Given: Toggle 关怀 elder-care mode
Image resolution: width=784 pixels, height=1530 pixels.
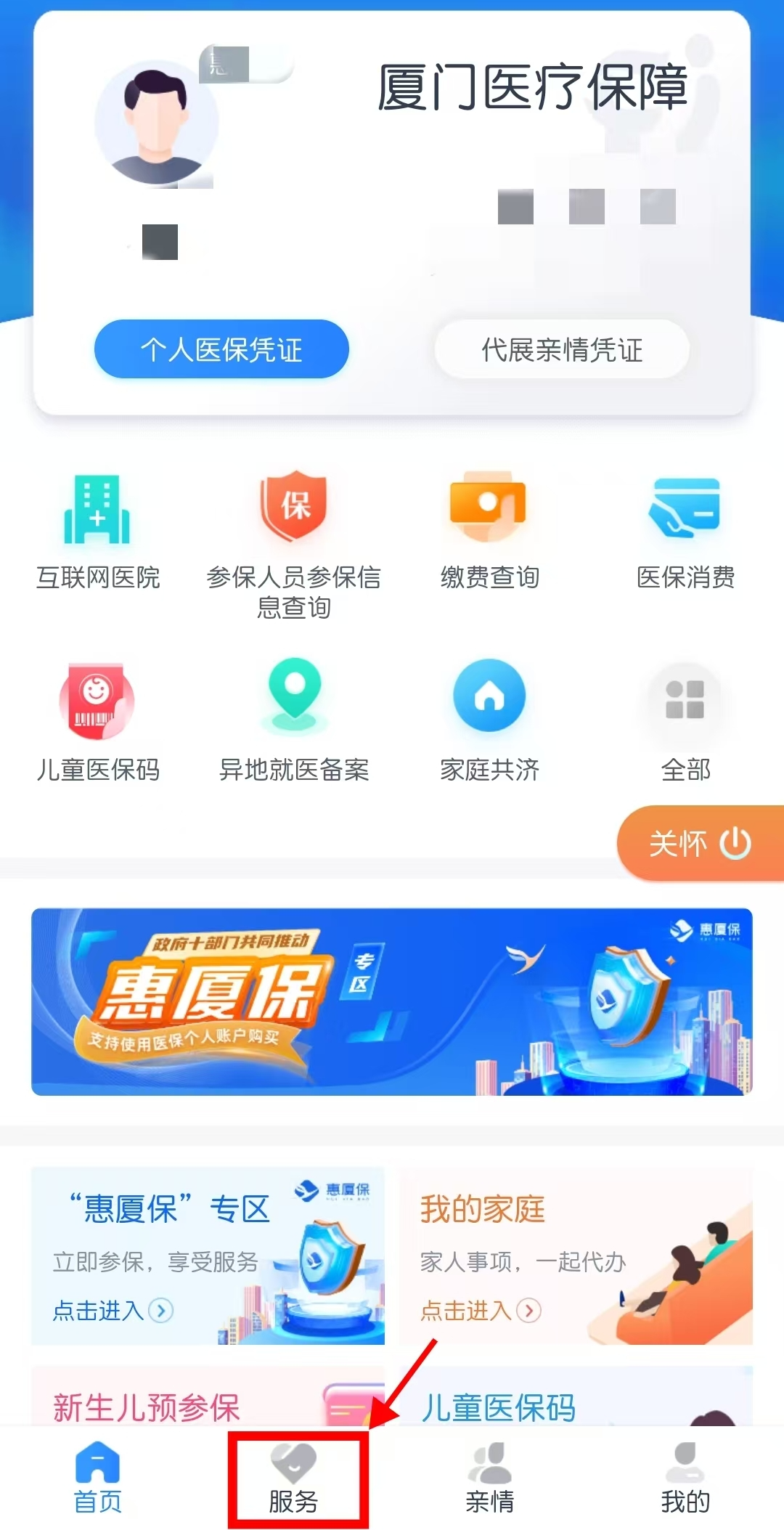Looking at the screenshot, I should (699, 843).
